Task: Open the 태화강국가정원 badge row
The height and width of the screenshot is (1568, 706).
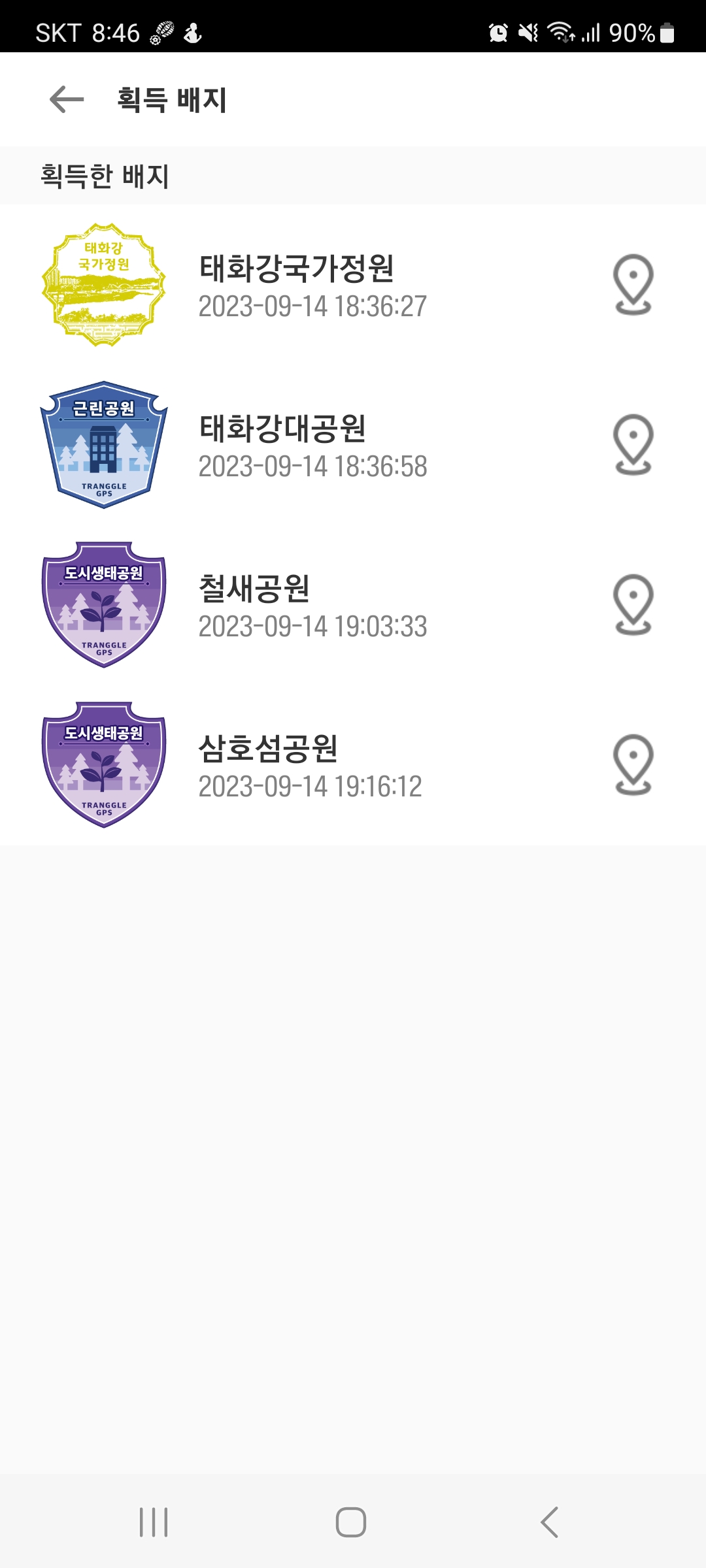Action: point(353,285)
